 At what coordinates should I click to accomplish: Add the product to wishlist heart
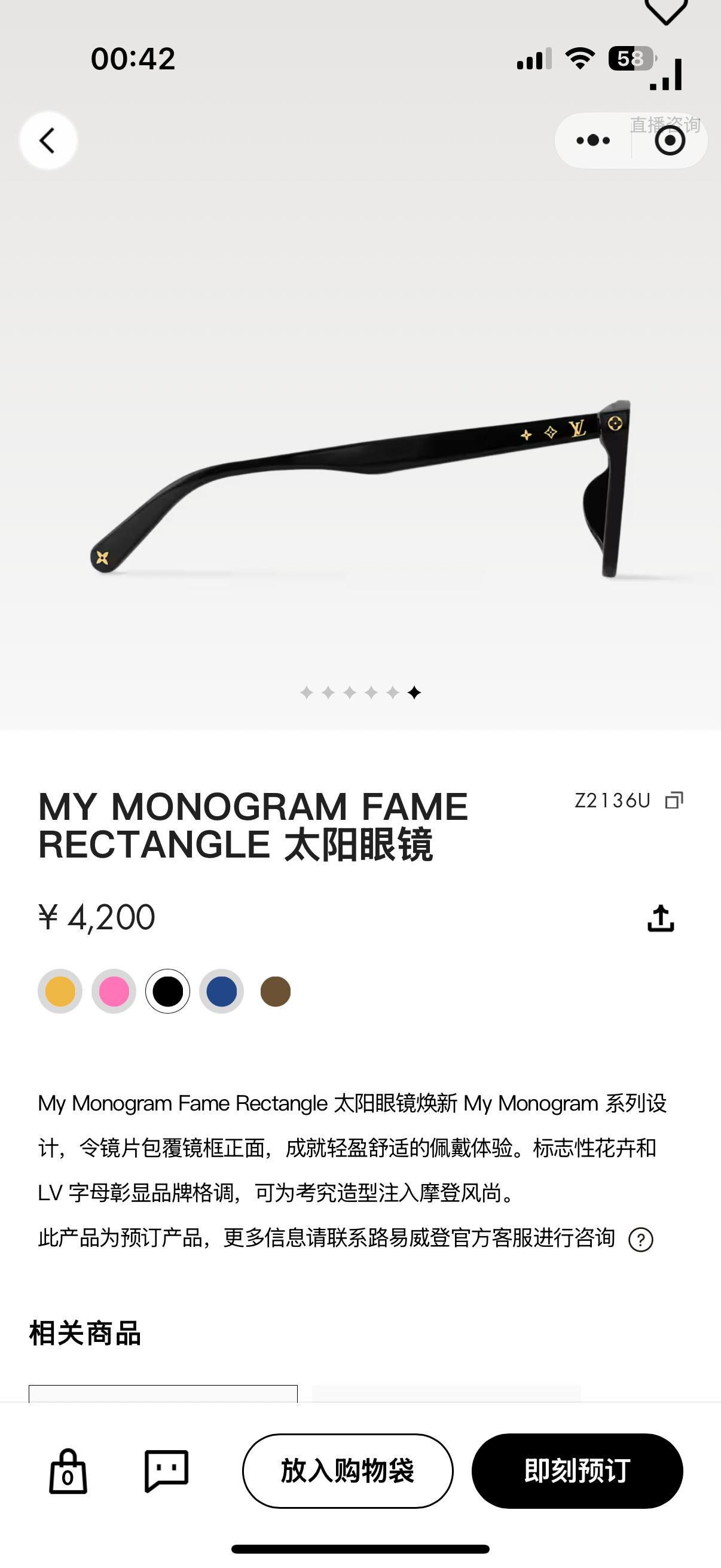(665, 10)
